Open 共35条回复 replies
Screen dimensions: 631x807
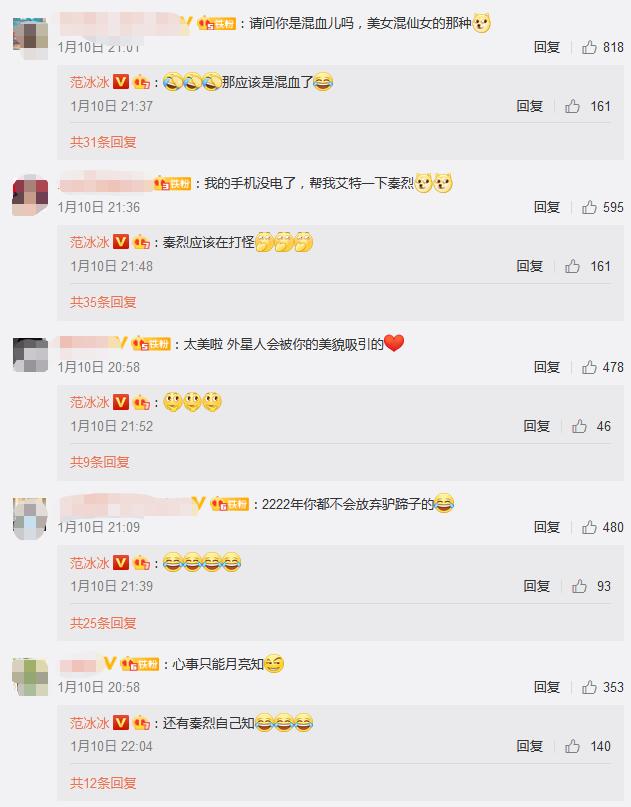click(x=103, y=302)
